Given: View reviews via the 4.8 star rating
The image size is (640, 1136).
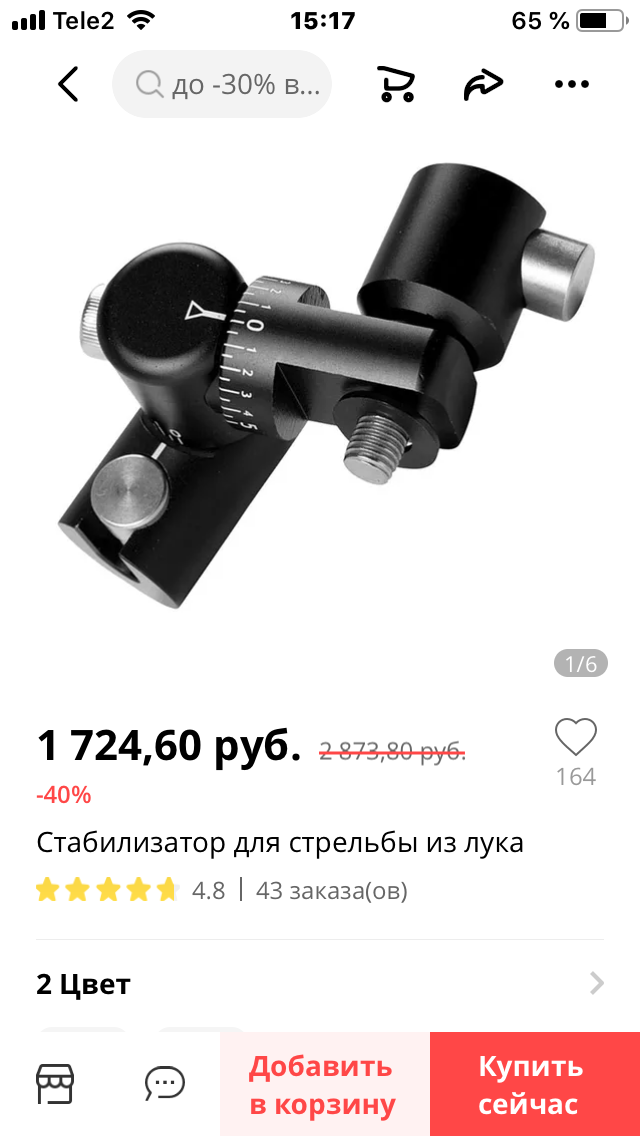Looking at the screenshot, I should pyautogui.click(x=130, y=890).
